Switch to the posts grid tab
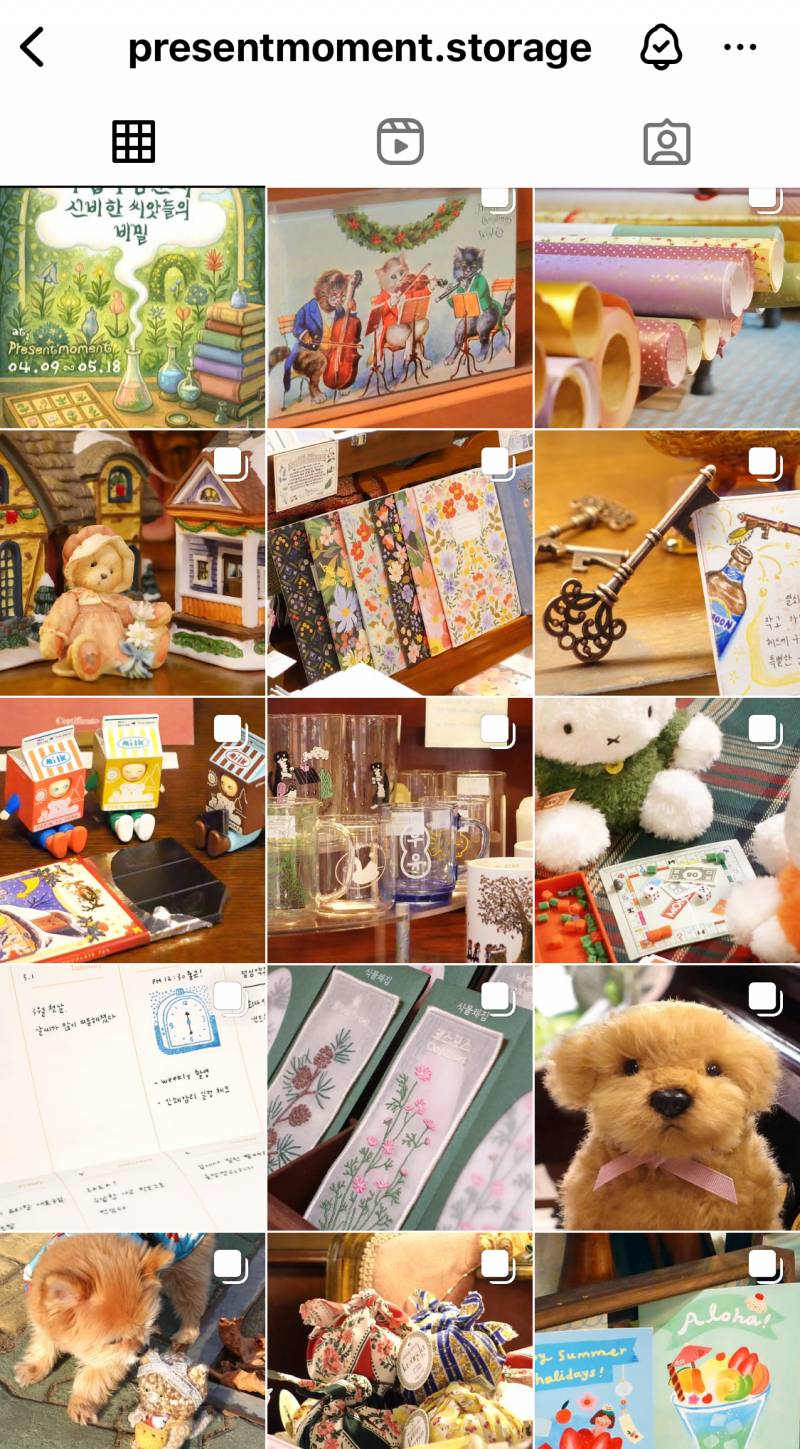The width and height of the screenshot is (800, 1449). click(133, 142)
